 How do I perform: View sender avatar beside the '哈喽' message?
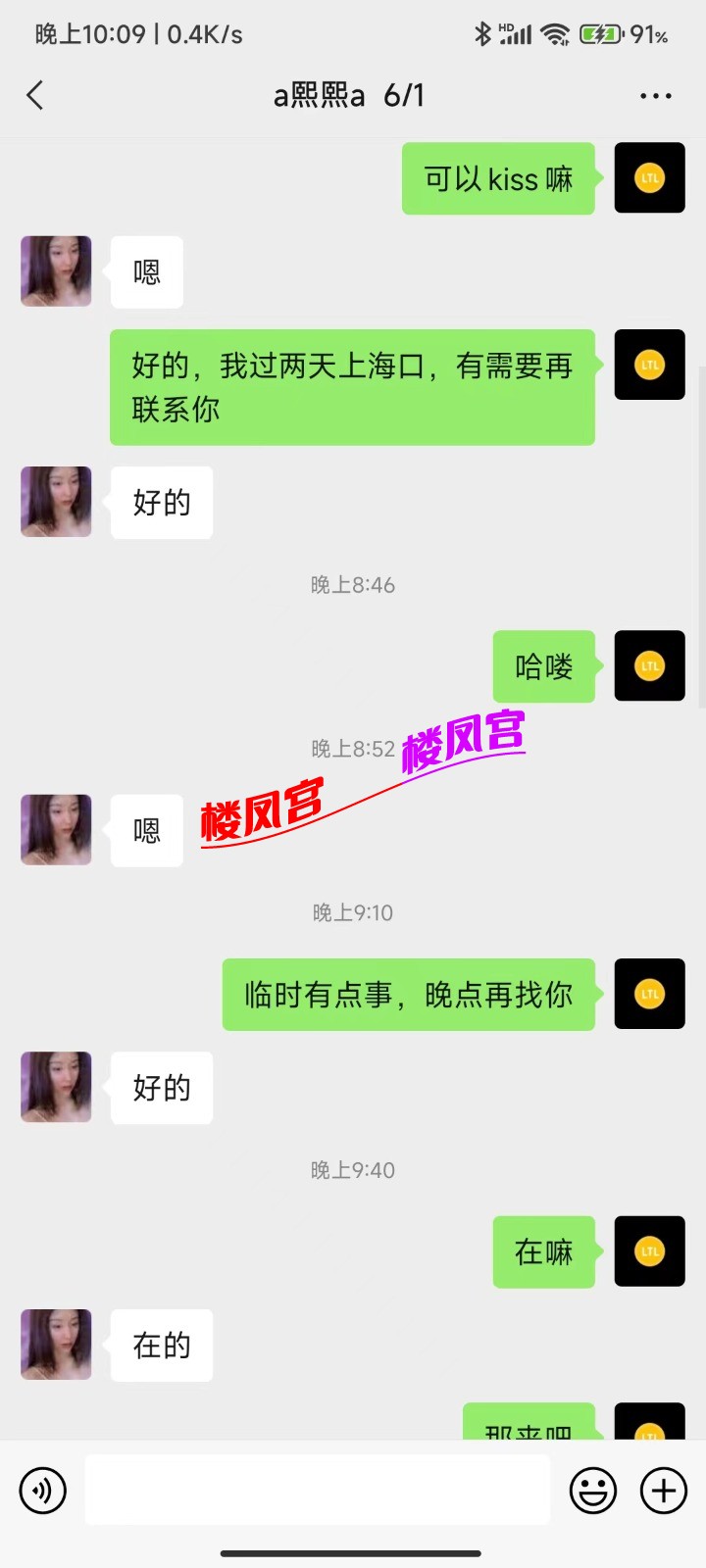pos(649,665)
